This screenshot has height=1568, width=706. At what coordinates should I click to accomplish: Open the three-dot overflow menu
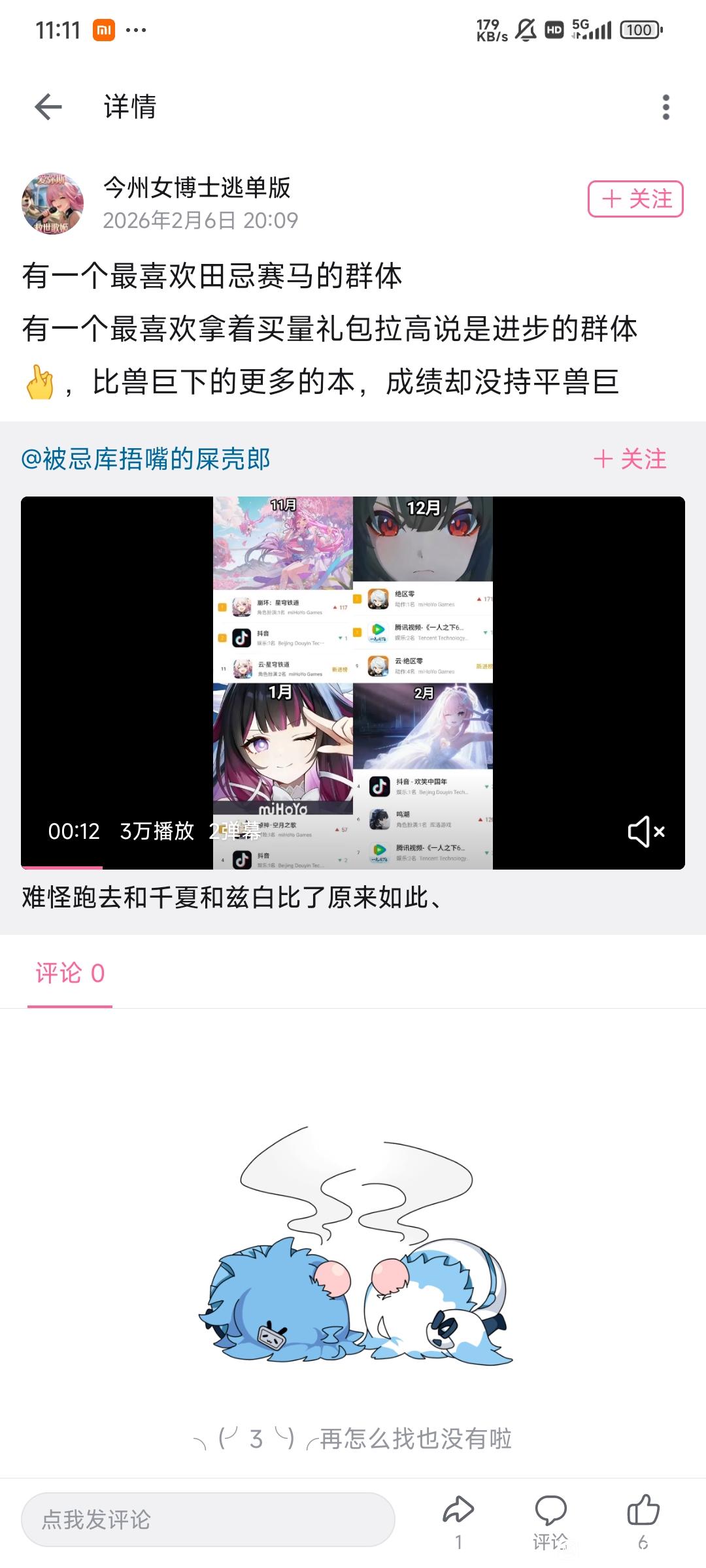click(665, 107)
